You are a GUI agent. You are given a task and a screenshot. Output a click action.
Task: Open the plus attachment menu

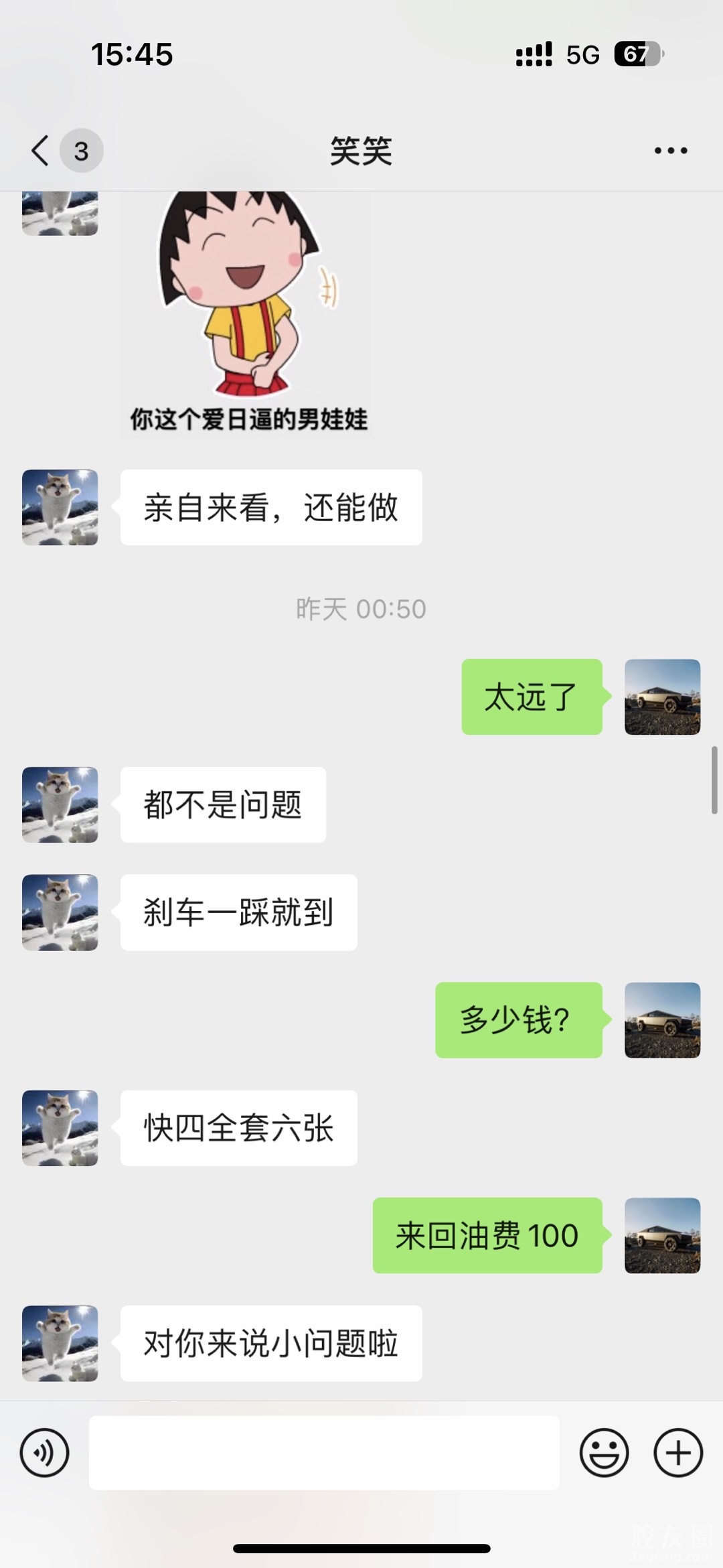click(x=678, y=1453)
